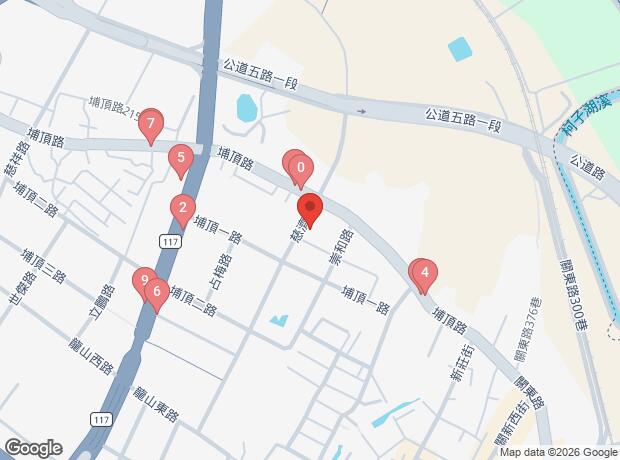Open map marker number 2
Viewport: 620px width, 460px height.
[x=182, y=209]
